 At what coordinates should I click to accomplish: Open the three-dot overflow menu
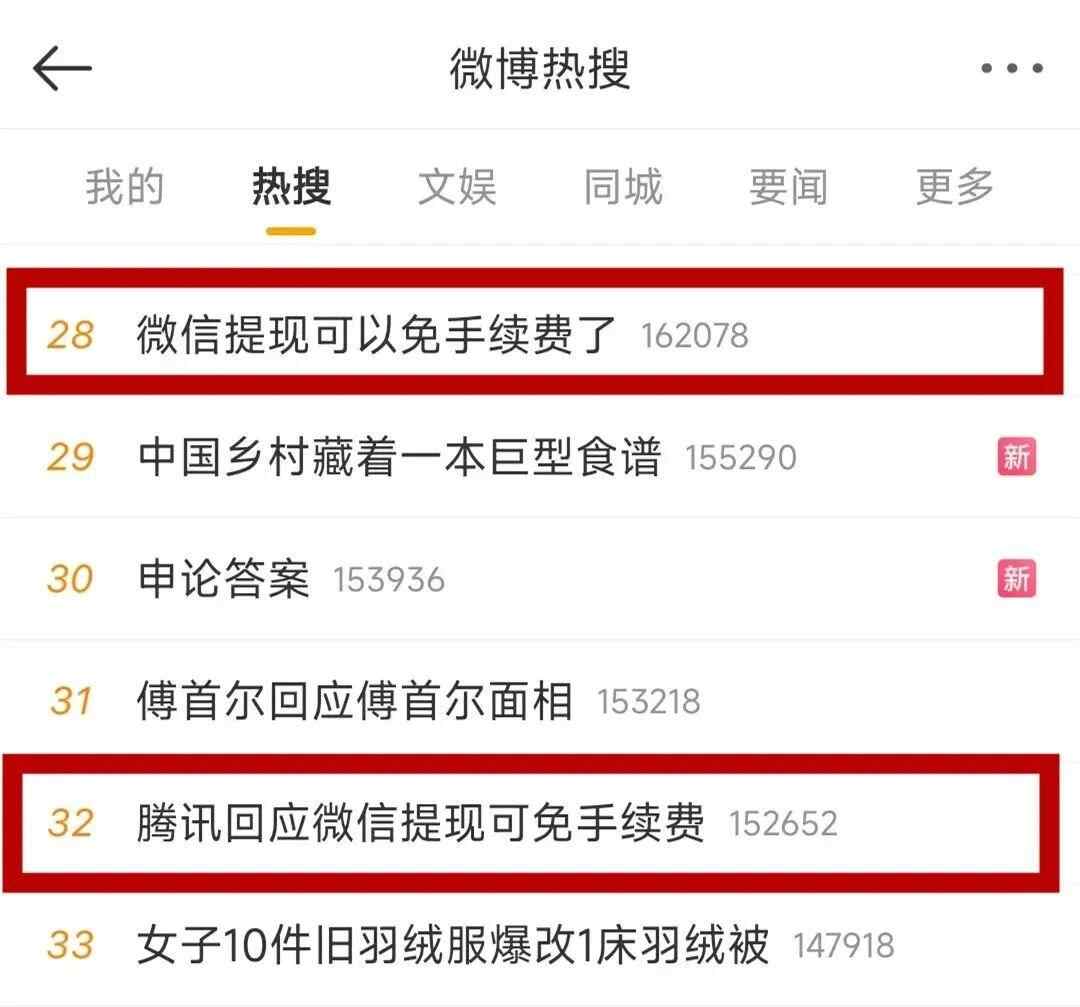(x=1011, y=69)
